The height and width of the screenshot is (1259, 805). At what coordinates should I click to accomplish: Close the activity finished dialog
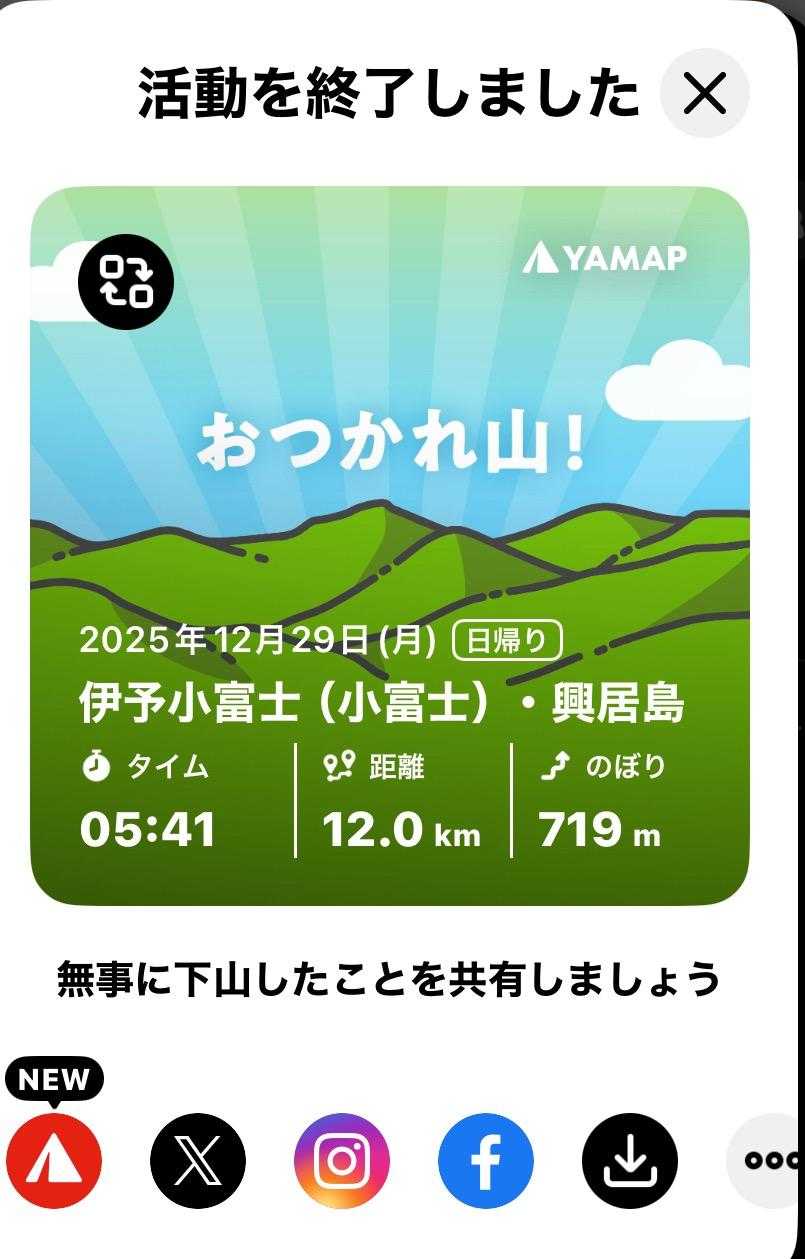tap(705, 94)
